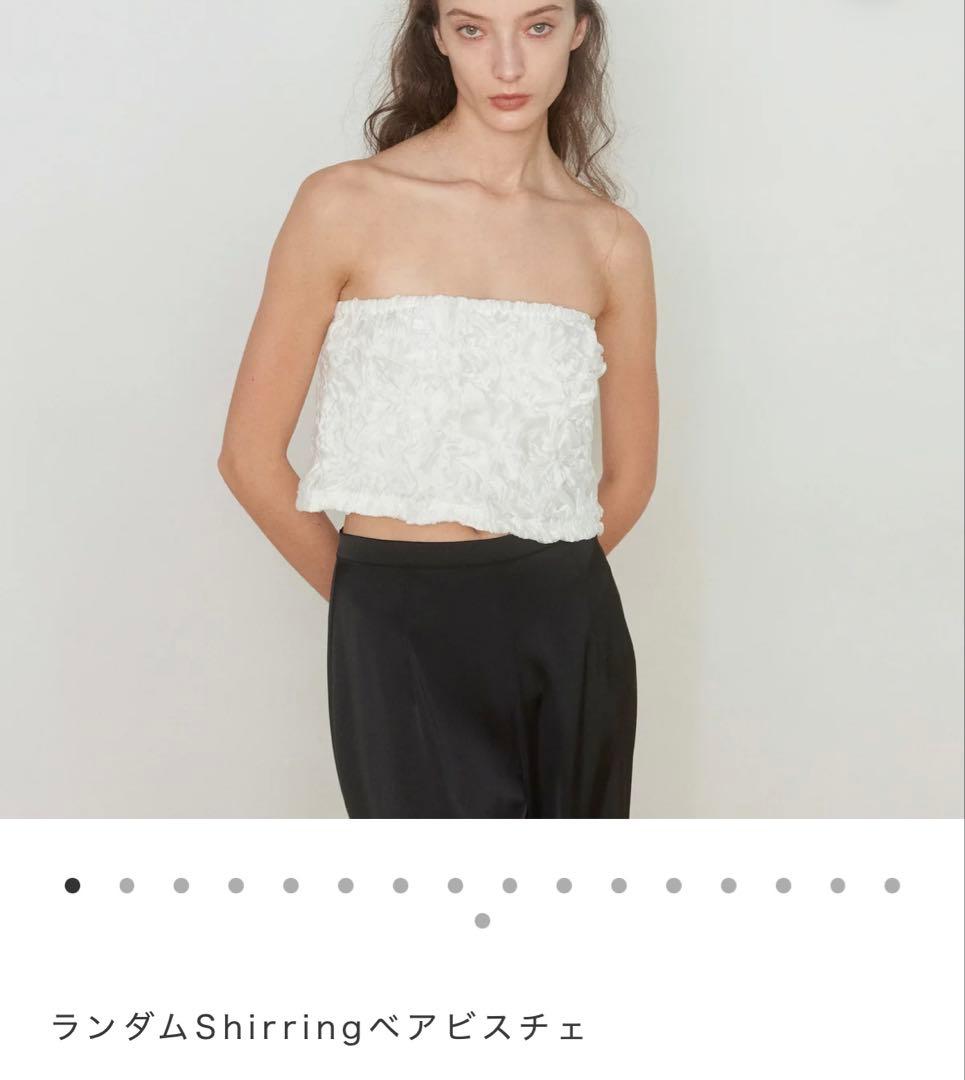Select the last dot on the second indicator row
Screen dimensions: 965x1080
pos(482,921)
